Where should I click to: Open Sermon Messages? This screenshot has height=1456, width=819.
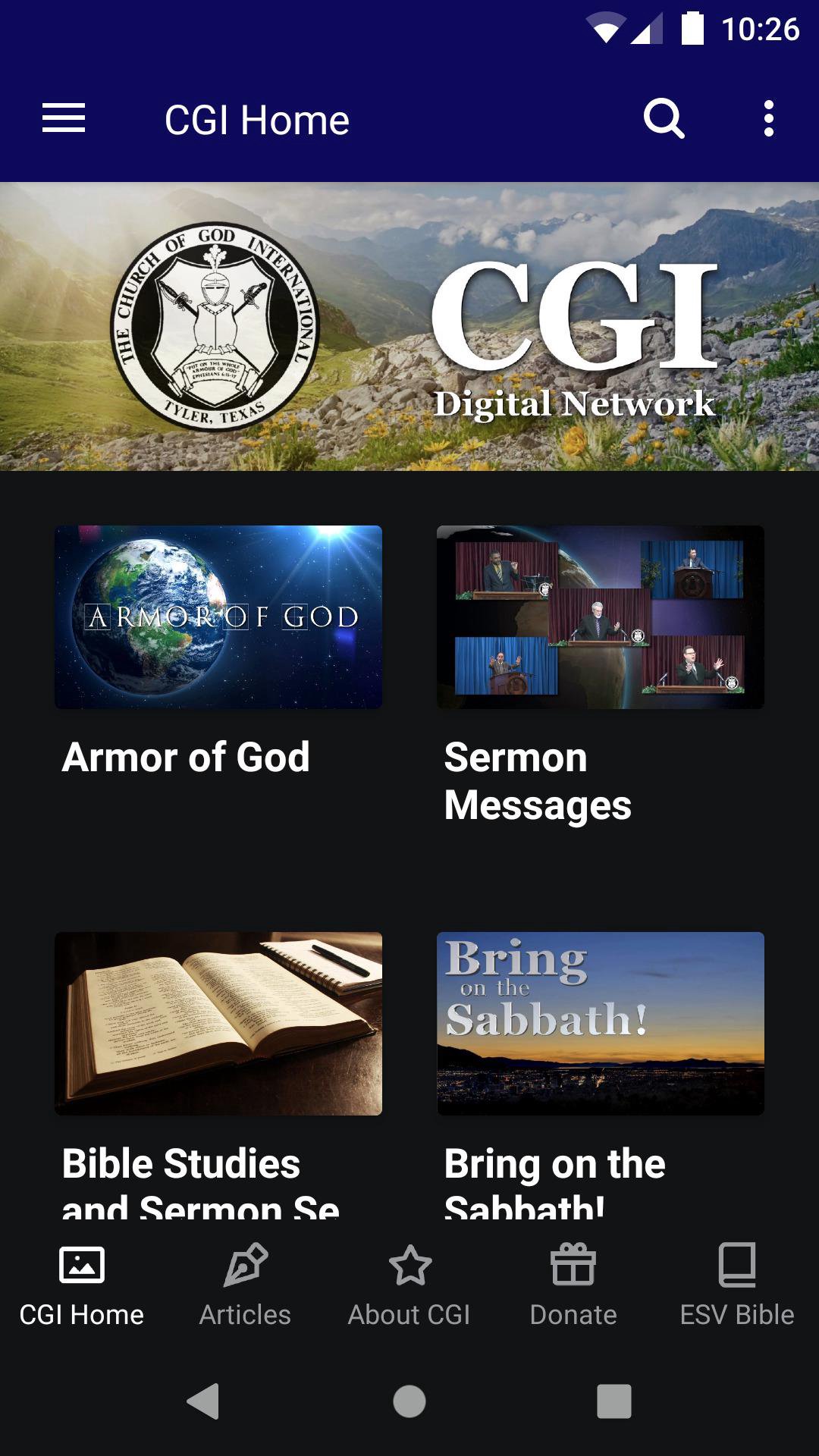coord(600,616)
